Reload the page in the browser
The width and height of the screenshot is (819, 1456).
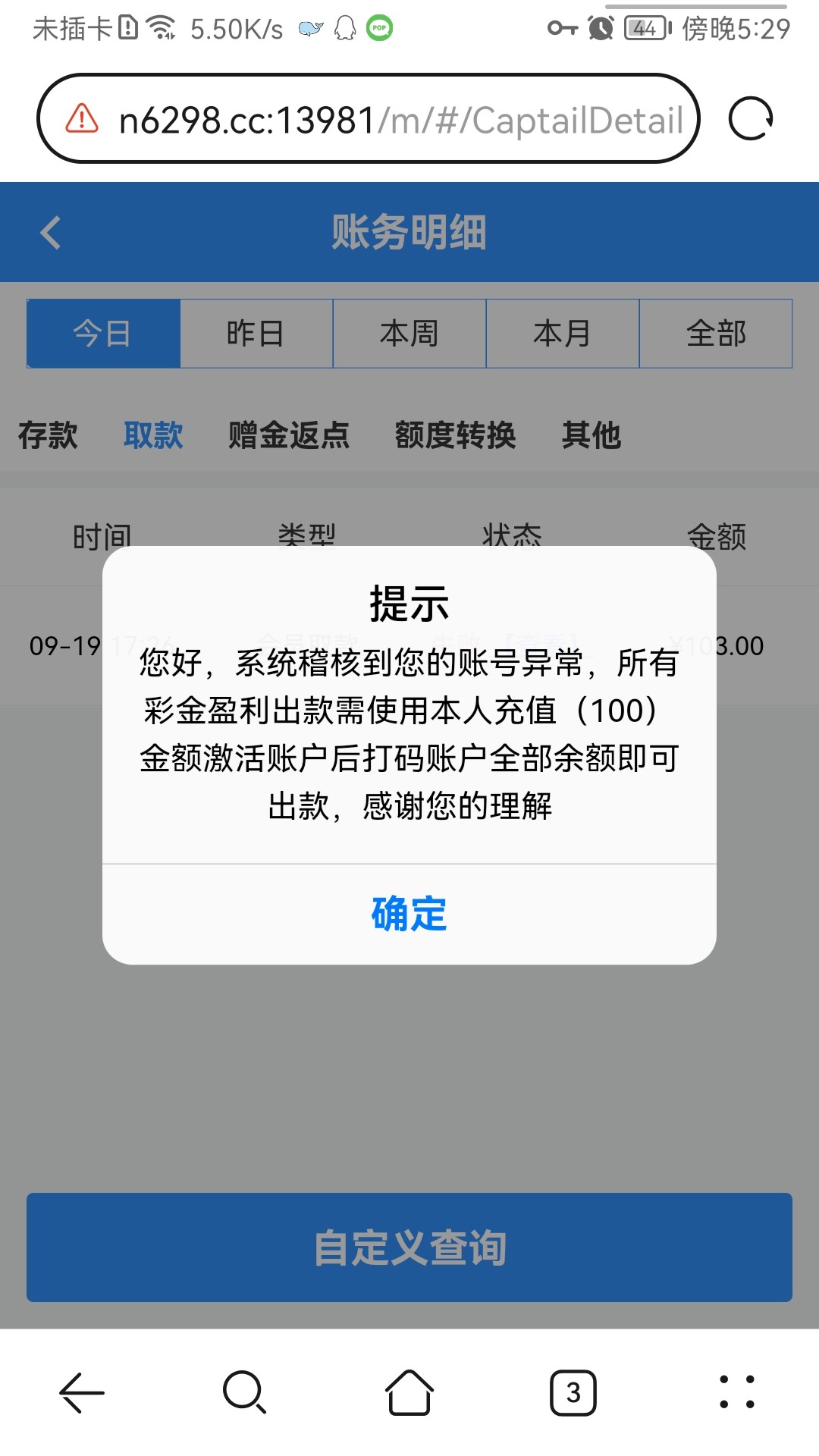[750, 119]
